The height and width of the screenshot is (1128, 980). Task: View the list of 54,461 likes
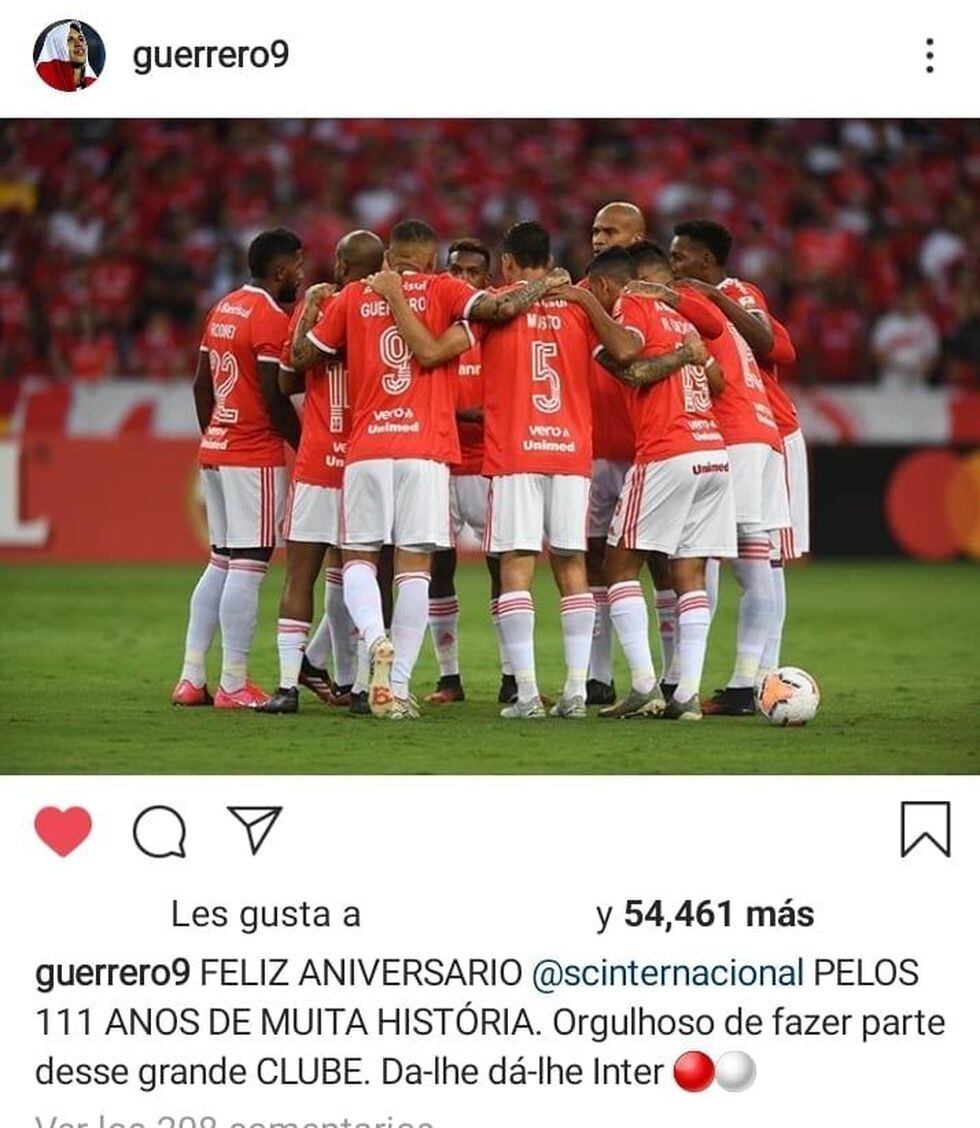(718, 914)
